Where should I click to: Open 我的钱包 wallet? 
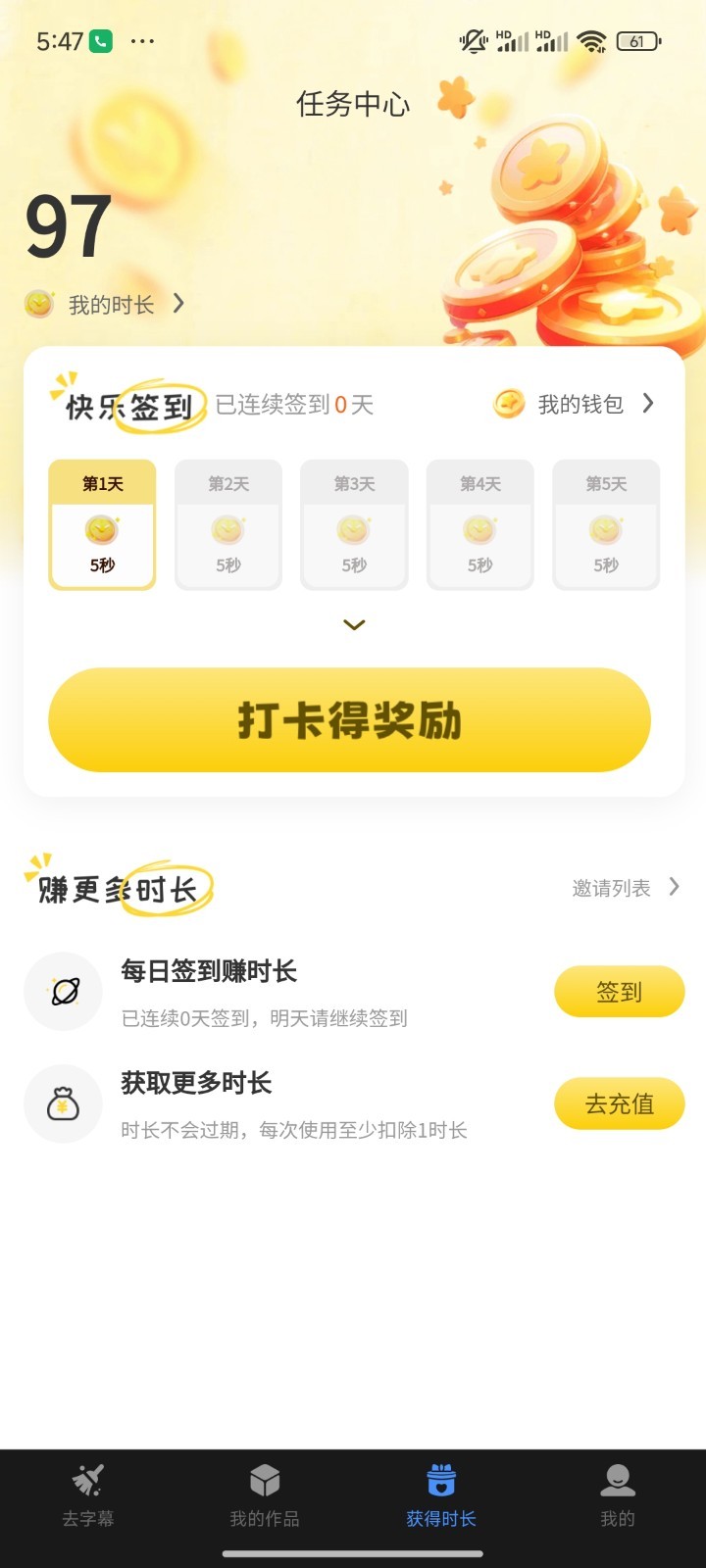[579, 404]
